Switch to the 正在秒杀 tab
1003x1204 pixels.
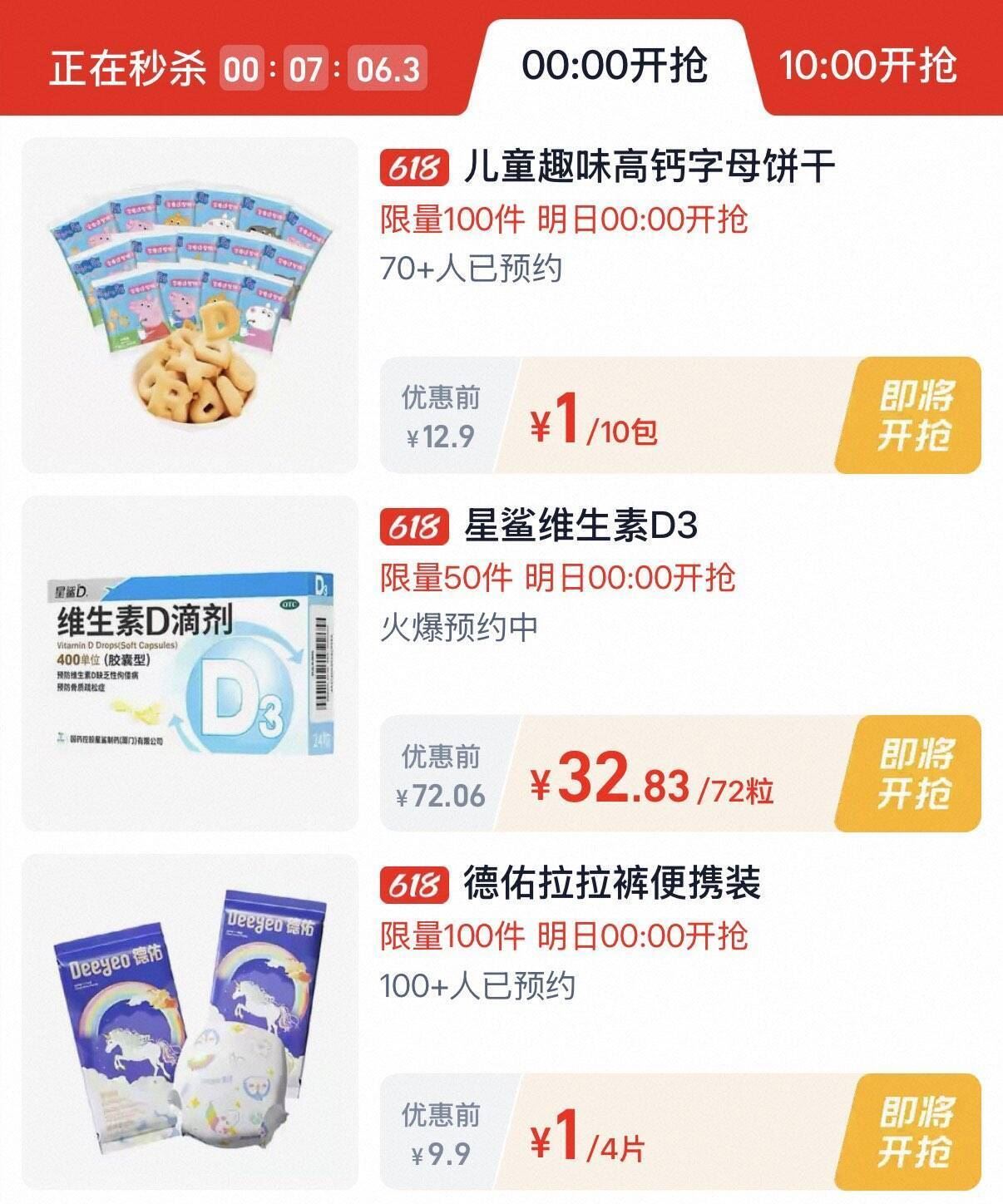tap(238, 67)
